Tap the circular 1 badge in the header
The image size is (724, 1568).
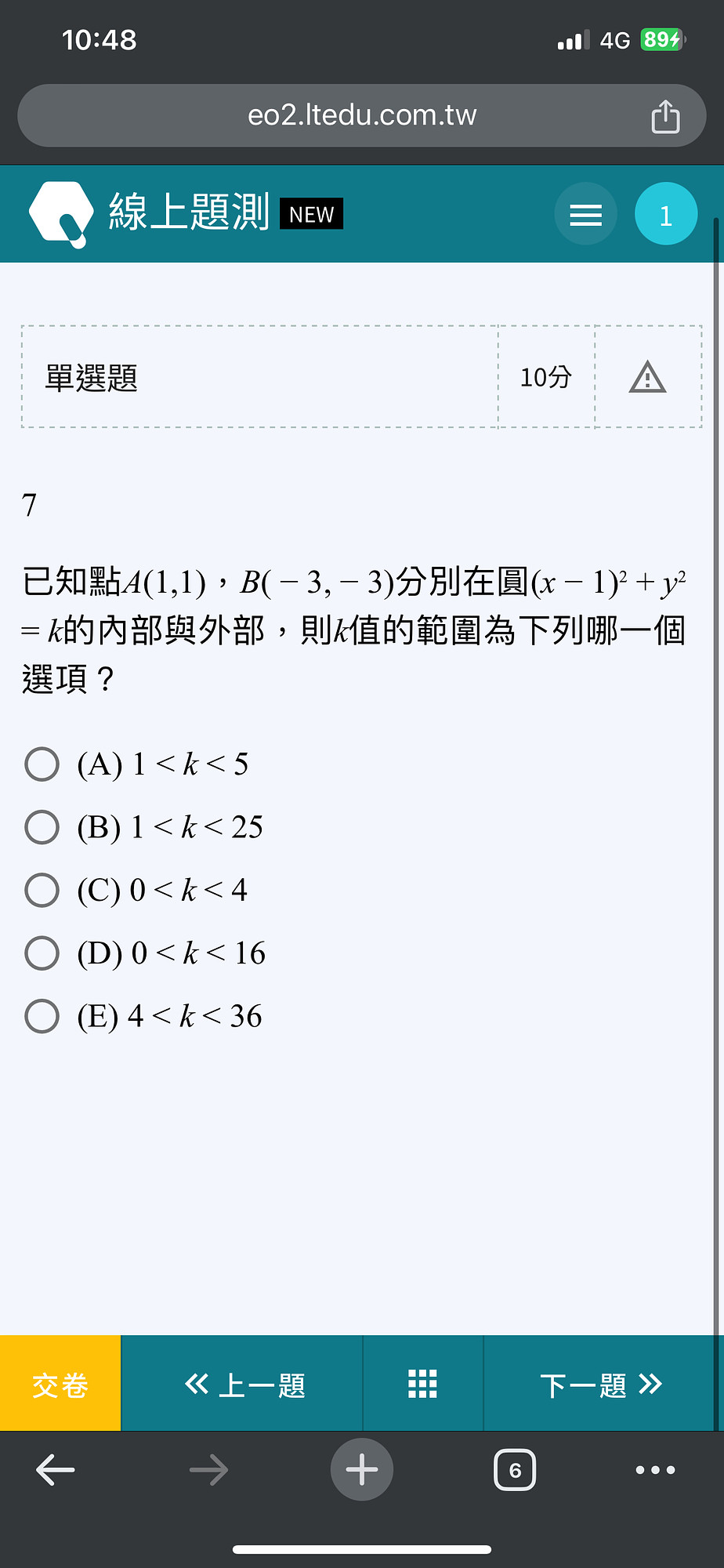[665, 214]
